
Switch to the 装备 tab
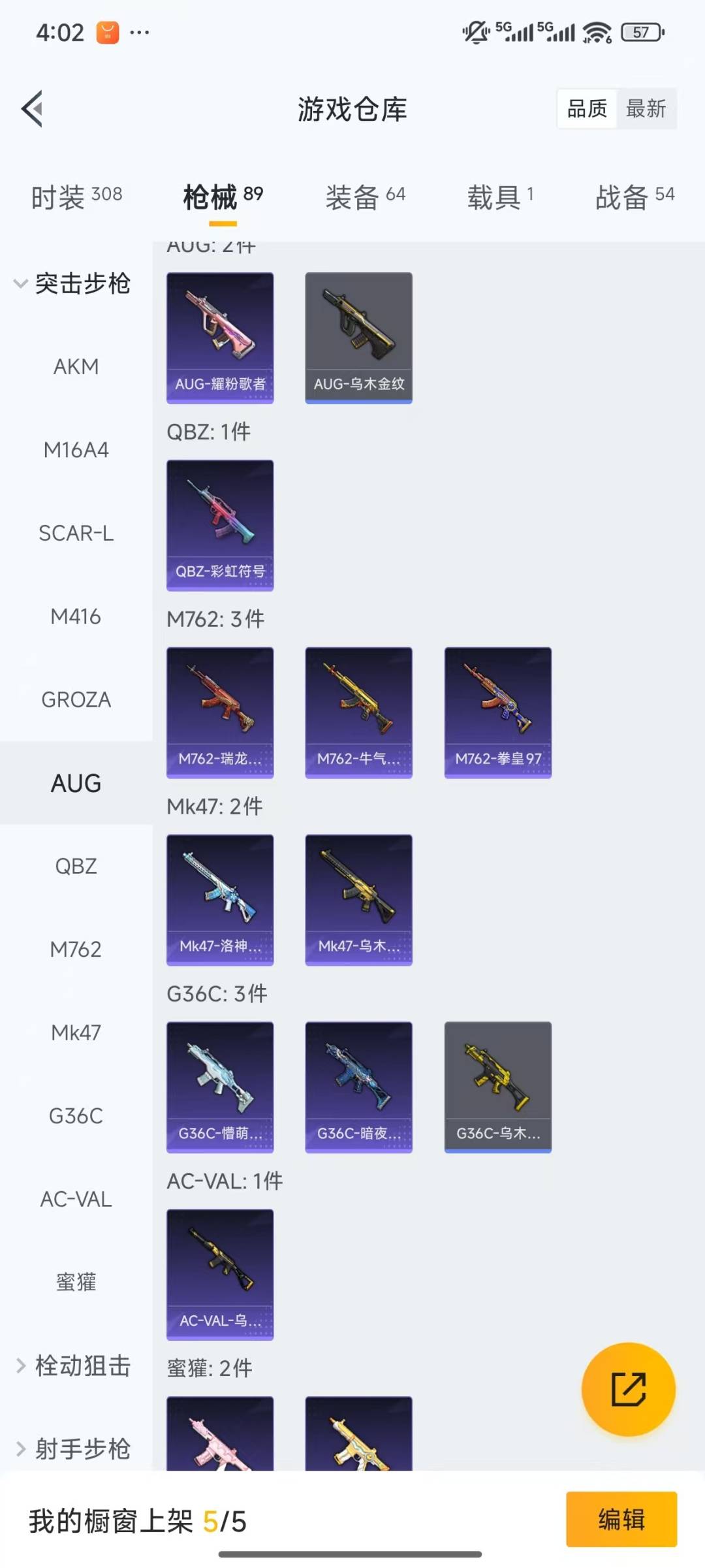365,197
